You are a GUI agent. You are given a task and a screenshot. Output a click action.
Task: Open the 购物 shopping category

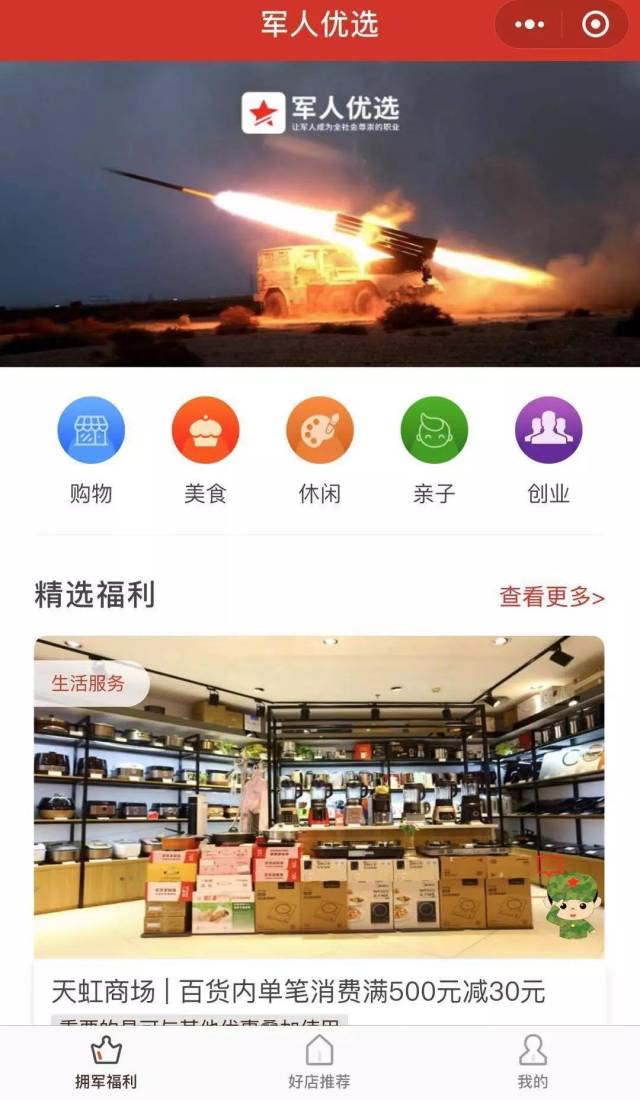tap(91, 450)
